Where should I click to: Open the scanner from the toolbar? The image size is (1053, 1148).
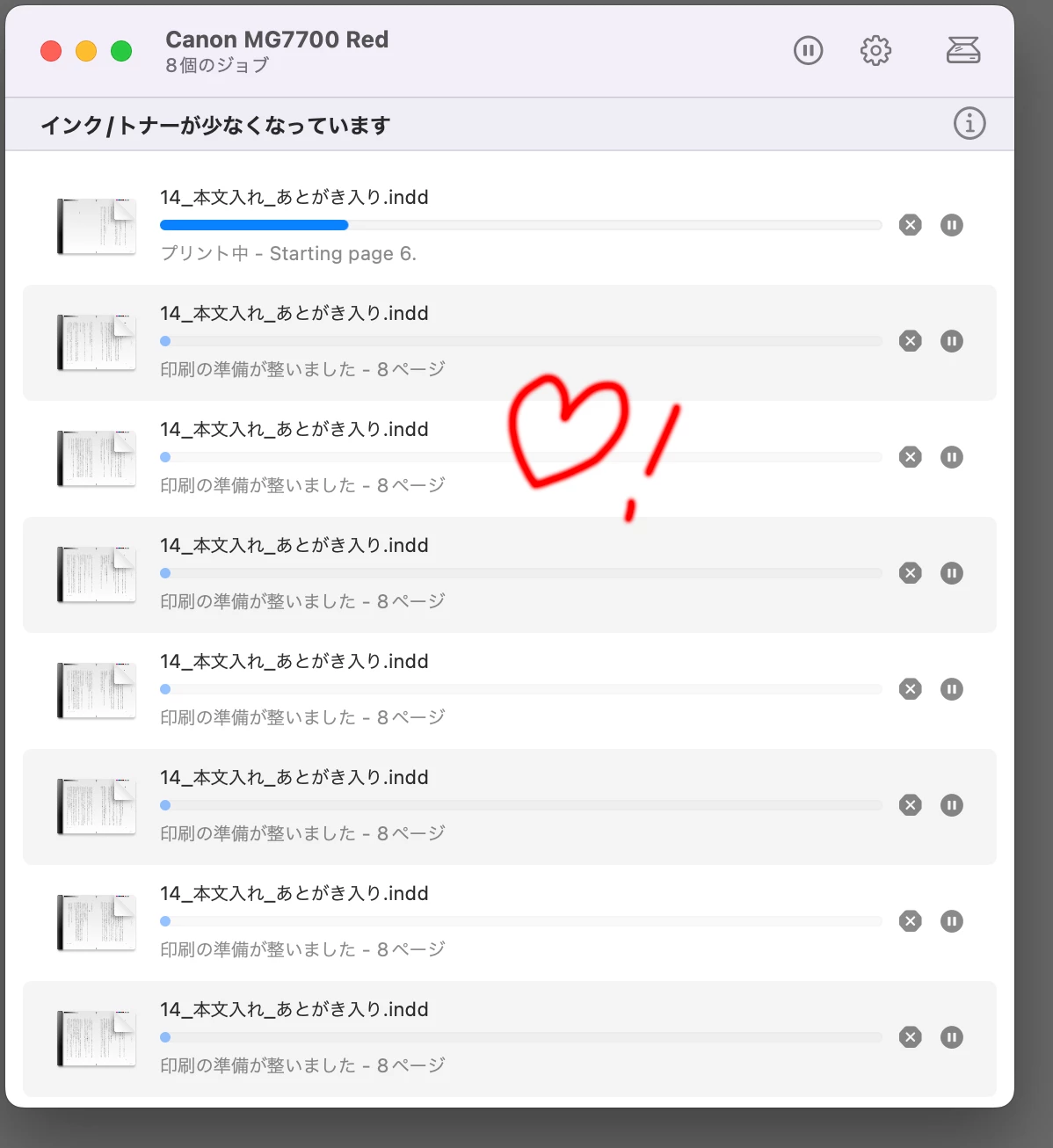(x=962, y=50)
